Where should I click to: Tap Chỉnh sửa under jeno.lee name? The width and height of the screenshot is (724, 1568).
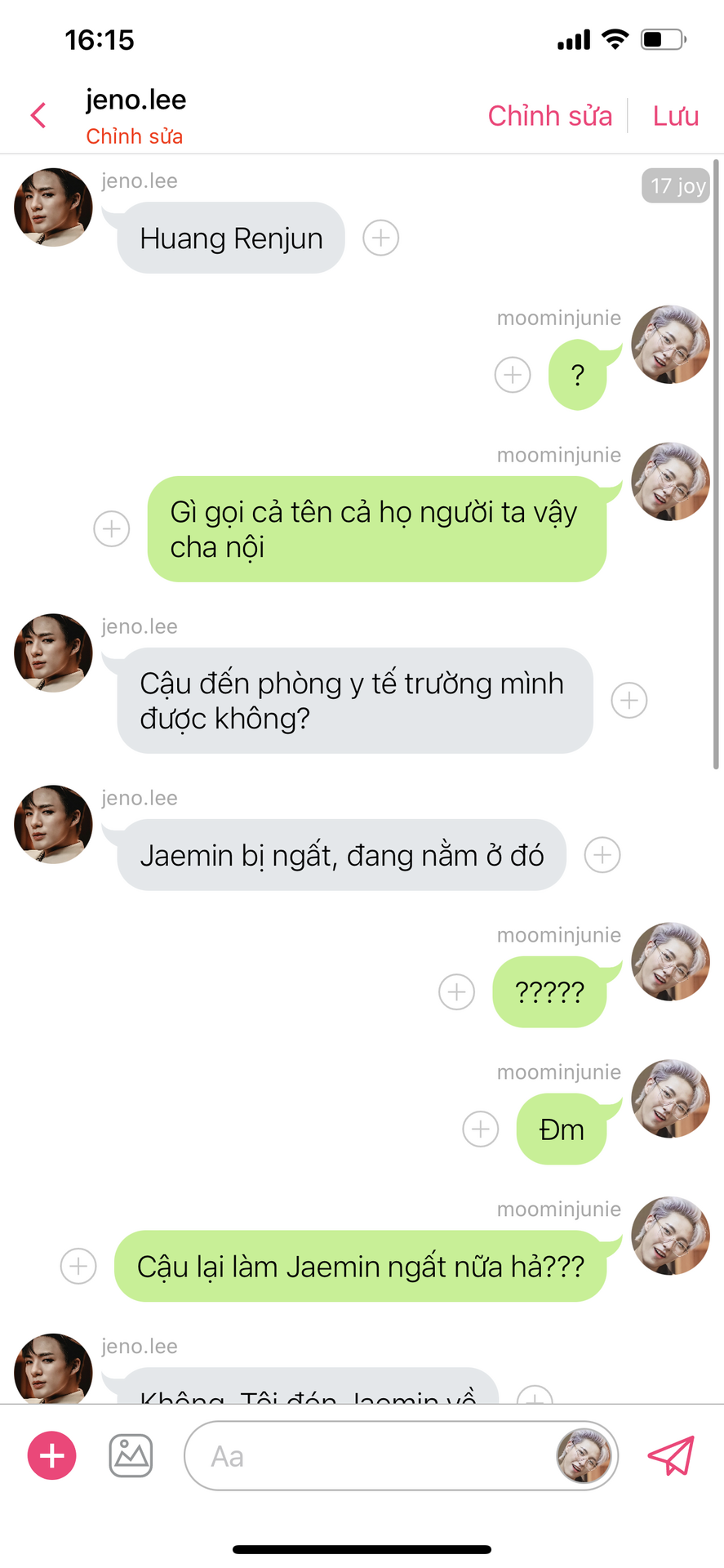click(x=134, y=136)
